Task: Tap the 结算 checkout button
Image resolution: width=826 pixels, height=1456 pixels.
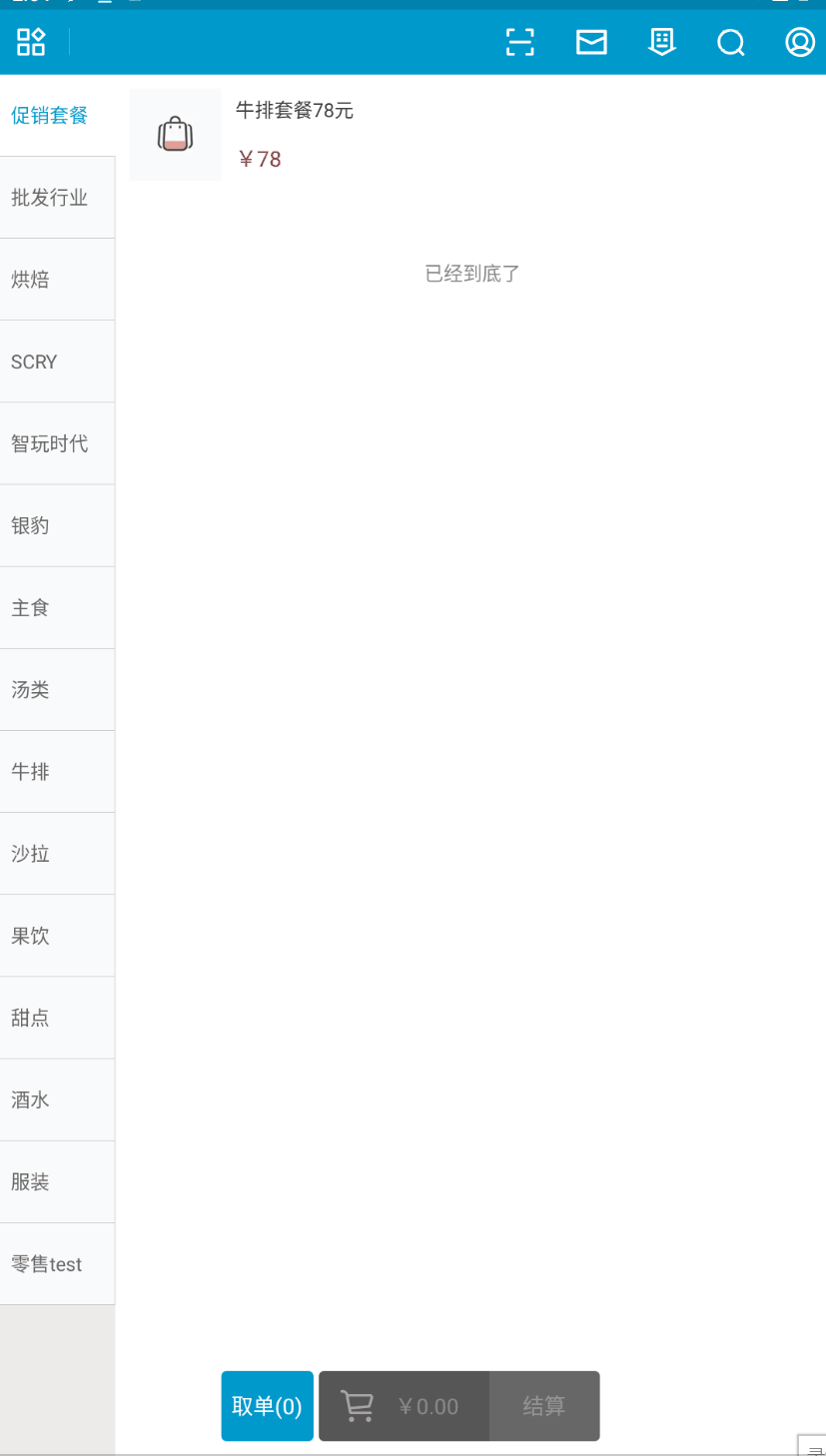Action: [544, 1406]
